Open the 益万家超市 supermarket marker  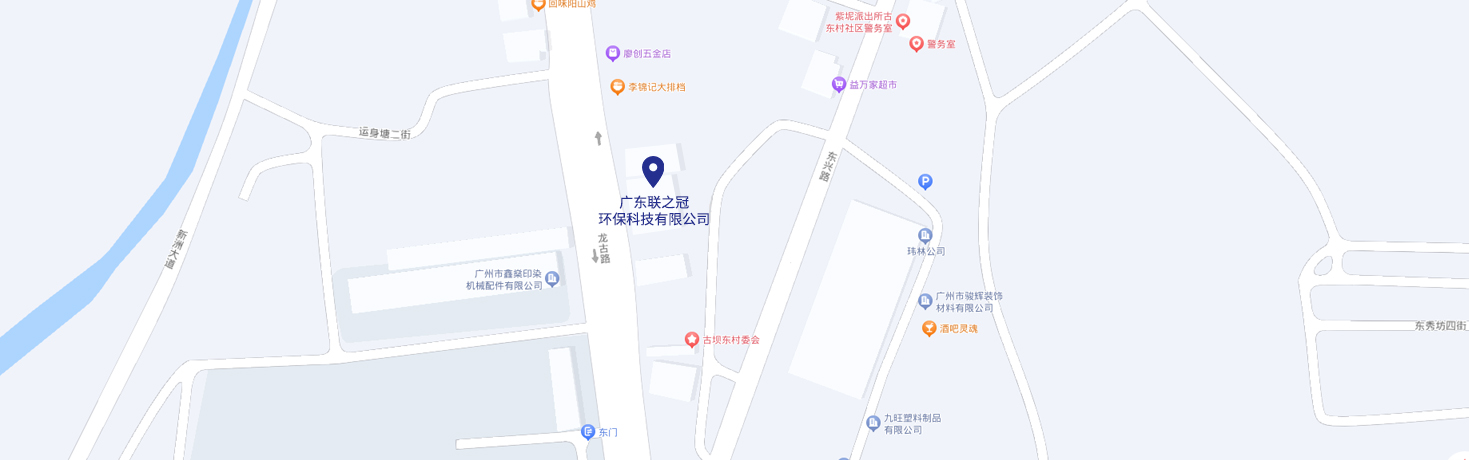839,85
